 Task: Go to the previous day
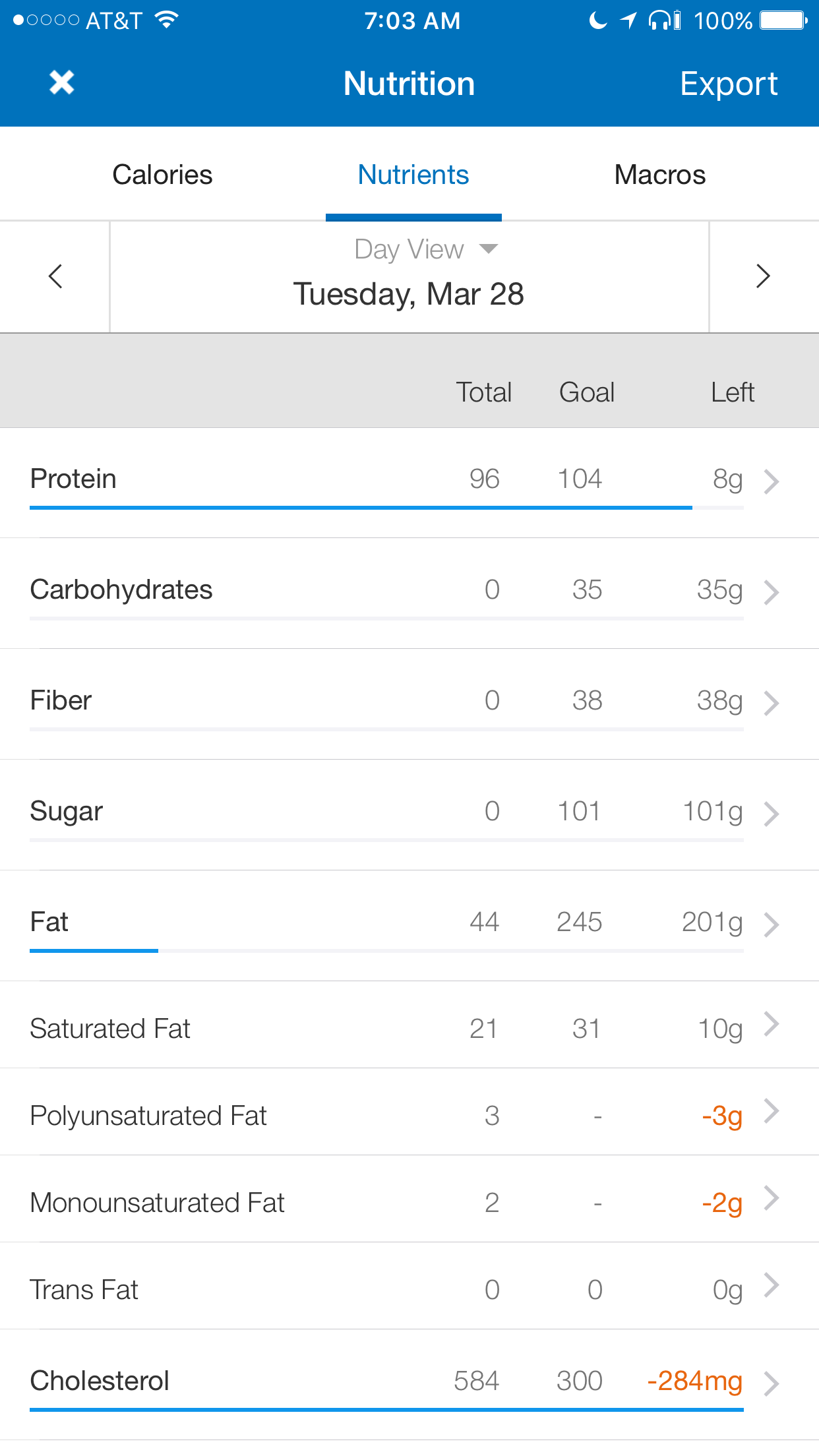pyautogui.click(x=55, y=276)
